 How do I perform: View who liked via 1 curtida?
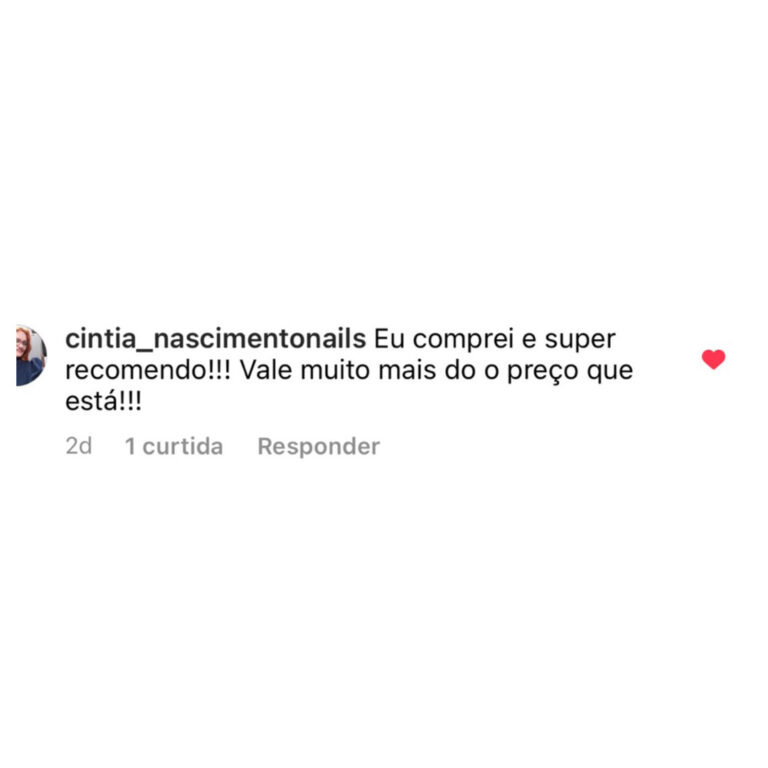(173, 446)
